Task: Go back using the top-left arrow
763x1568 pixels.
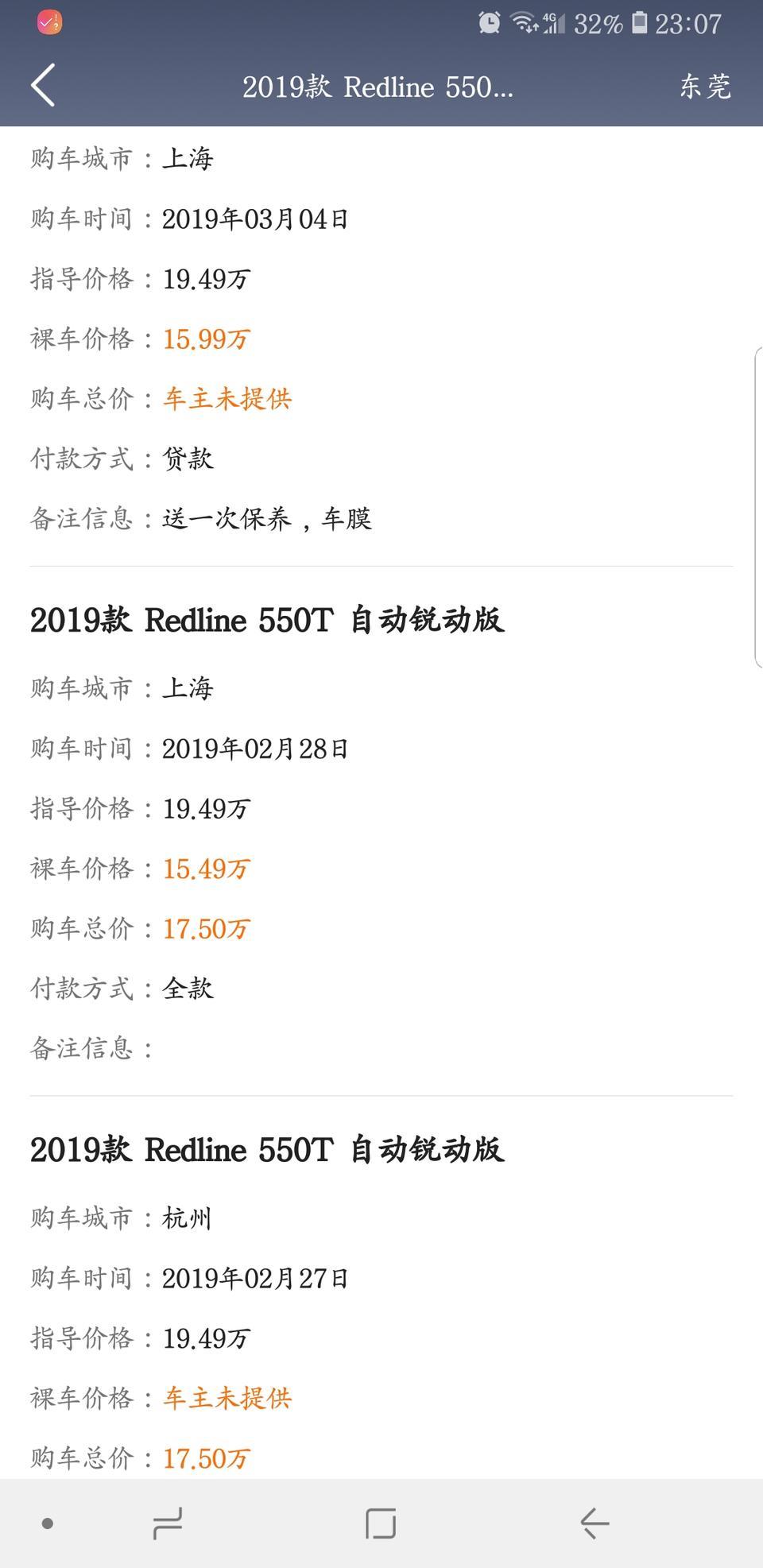Action: pos(43,85)
